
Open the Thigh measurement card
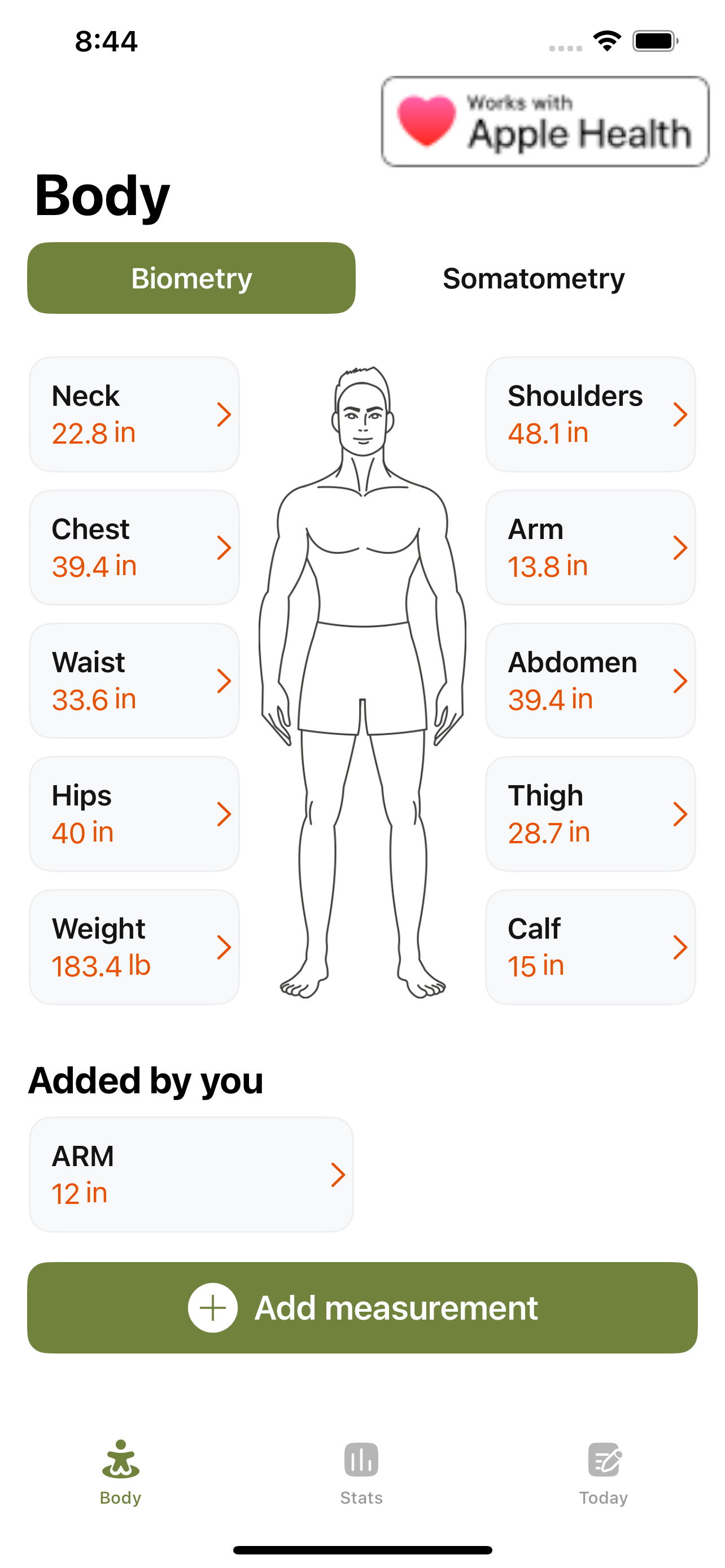click(590, 813)
